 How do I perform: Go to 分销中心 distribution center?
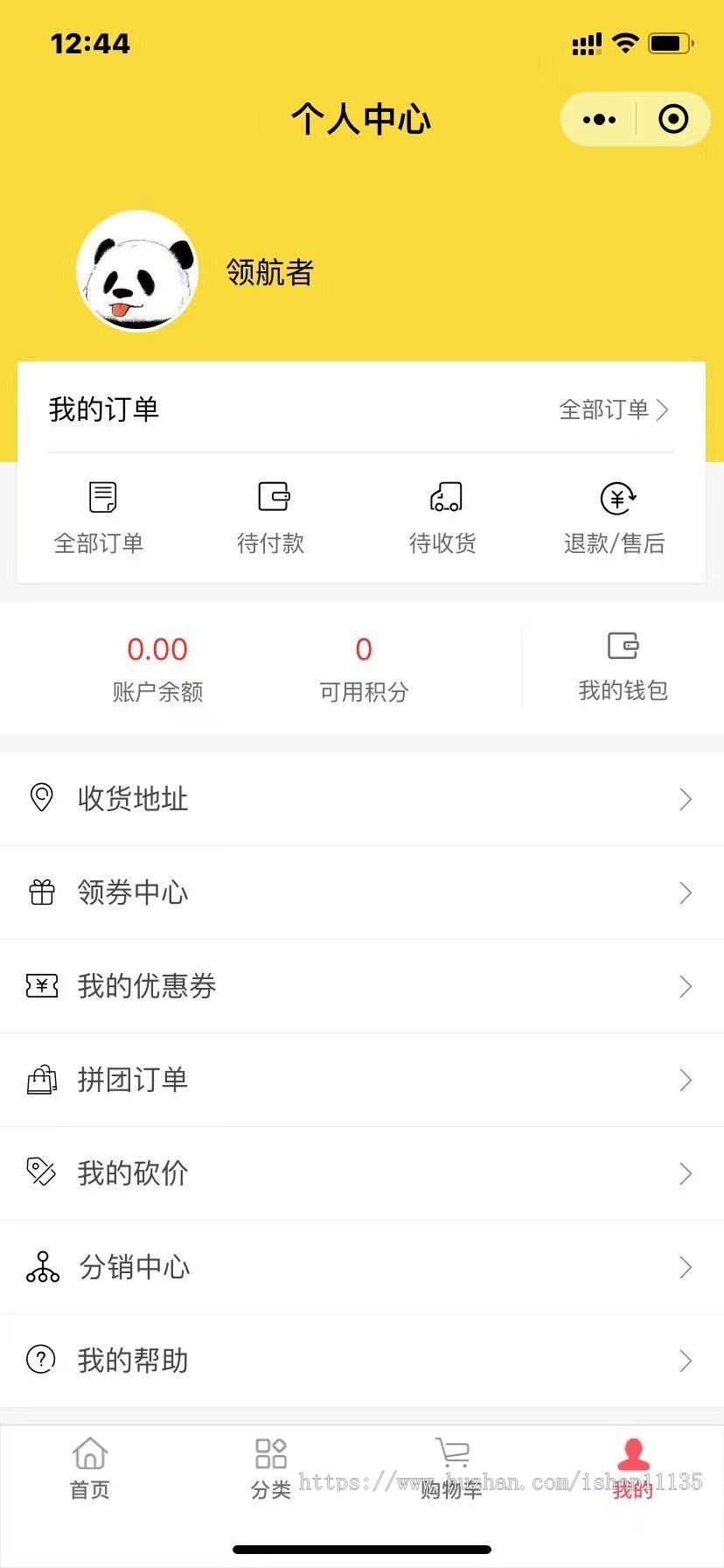point(362,1267)
